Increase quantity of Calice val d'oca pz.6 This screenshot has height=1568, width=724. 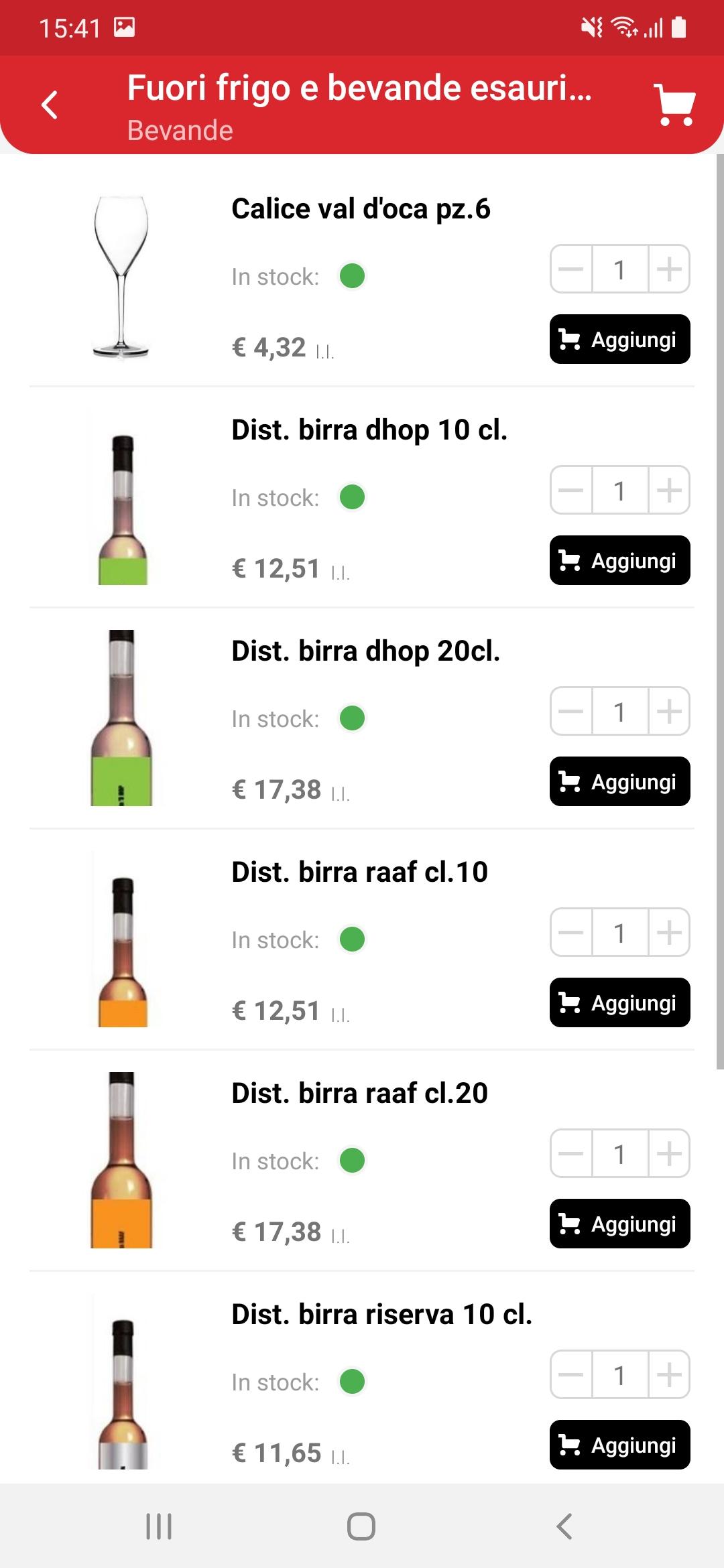pos(669,269)
